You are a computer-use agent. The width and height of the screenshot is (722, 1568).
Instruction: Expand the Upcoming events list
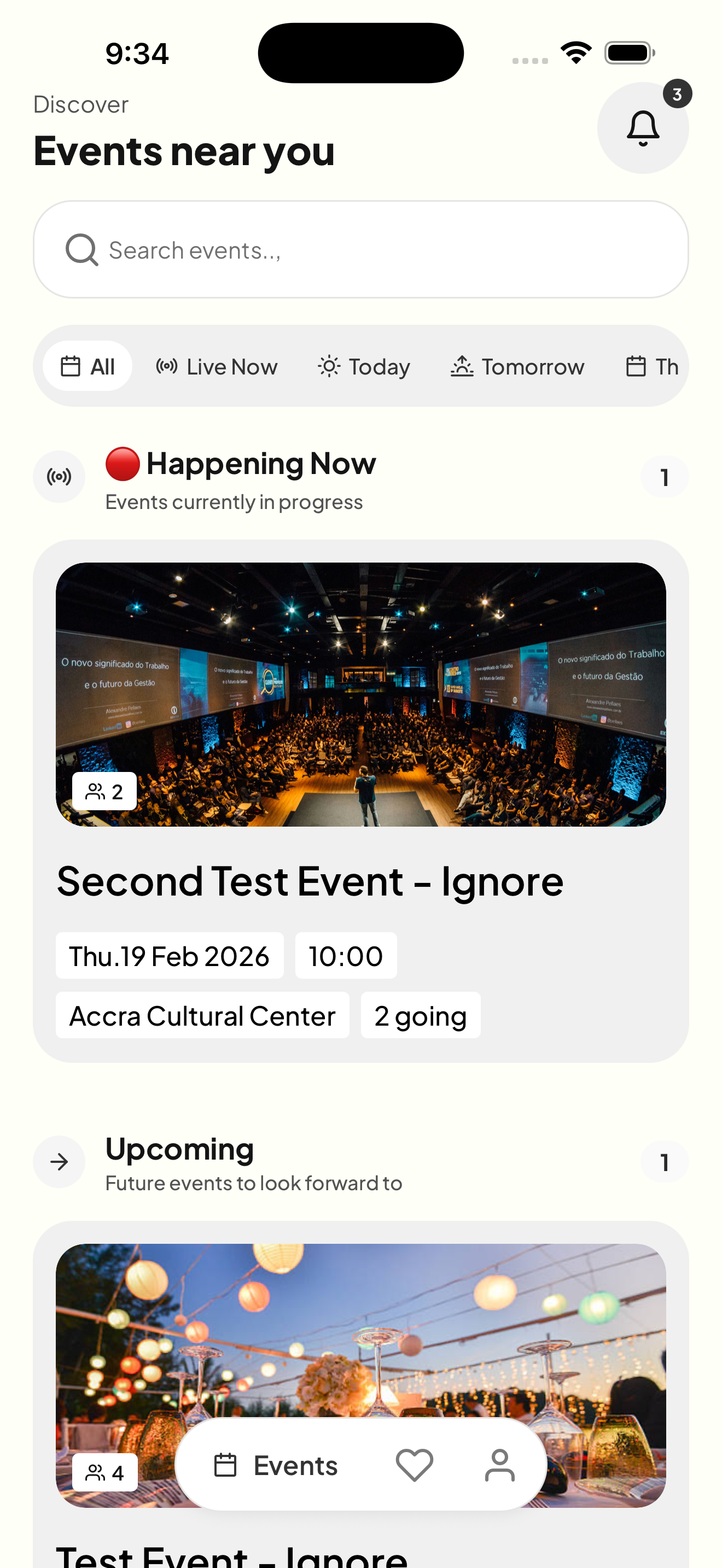tap(664, 1161)
